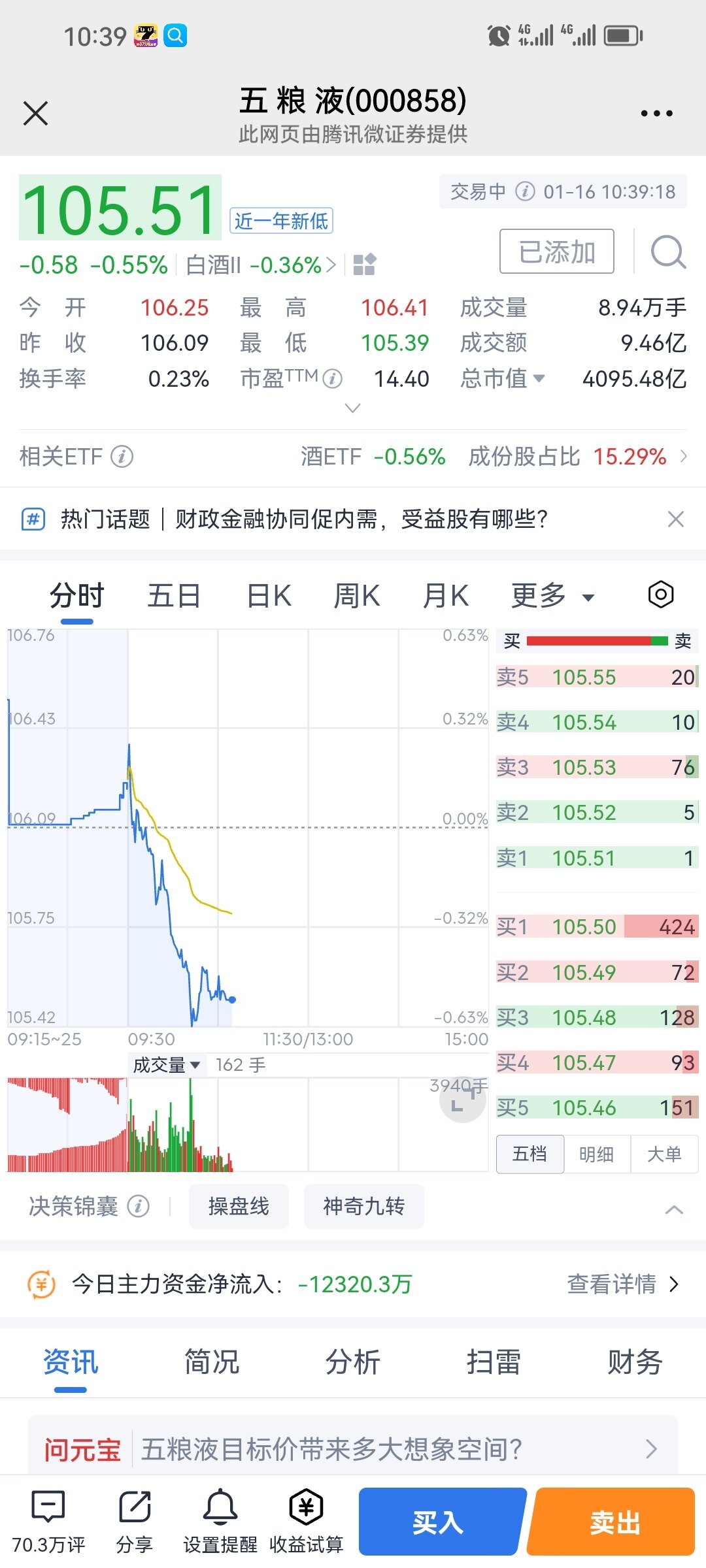
Task: Tap the search magnifier icon
Action: click(667, 252)
